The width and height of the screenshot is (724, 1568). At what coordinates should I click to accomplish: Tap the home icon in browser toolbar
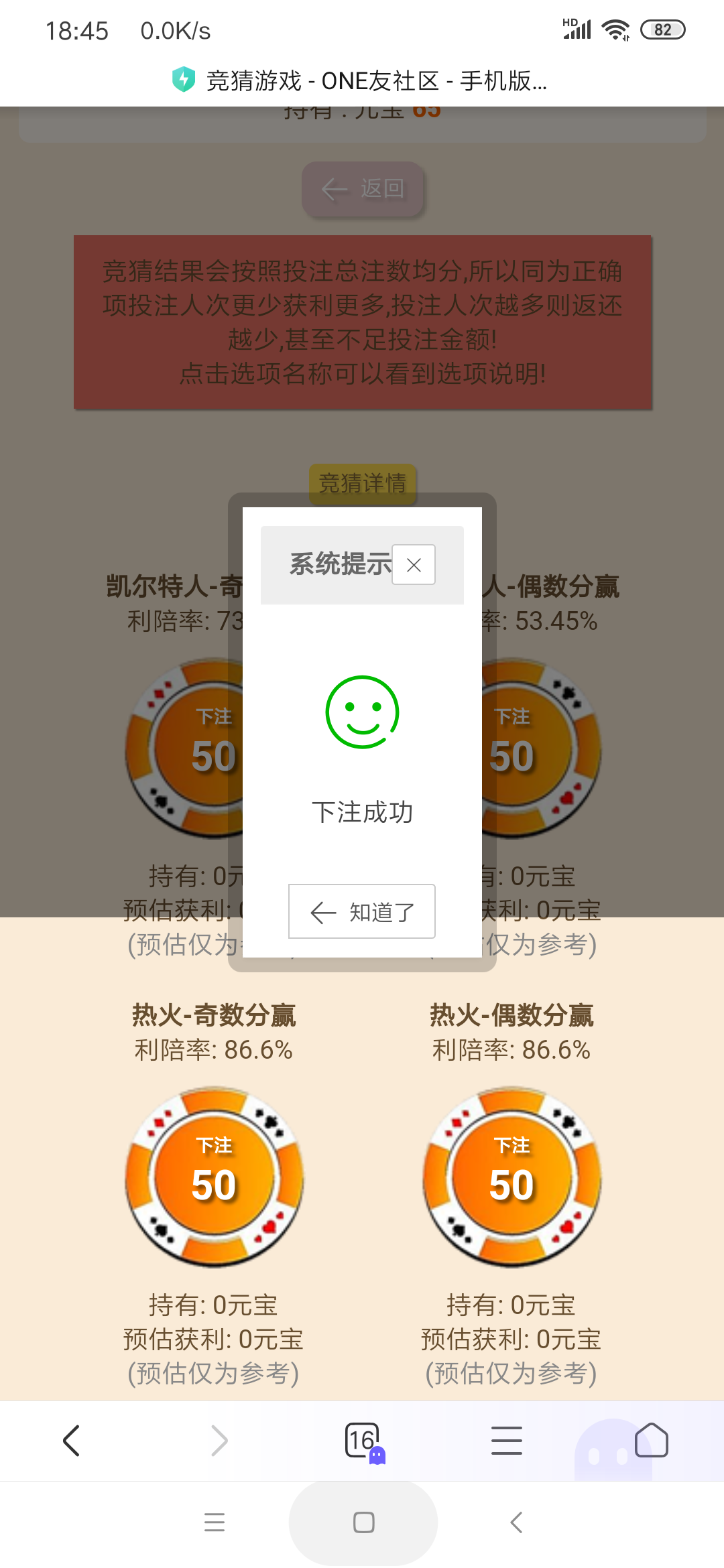point(652,1441)
